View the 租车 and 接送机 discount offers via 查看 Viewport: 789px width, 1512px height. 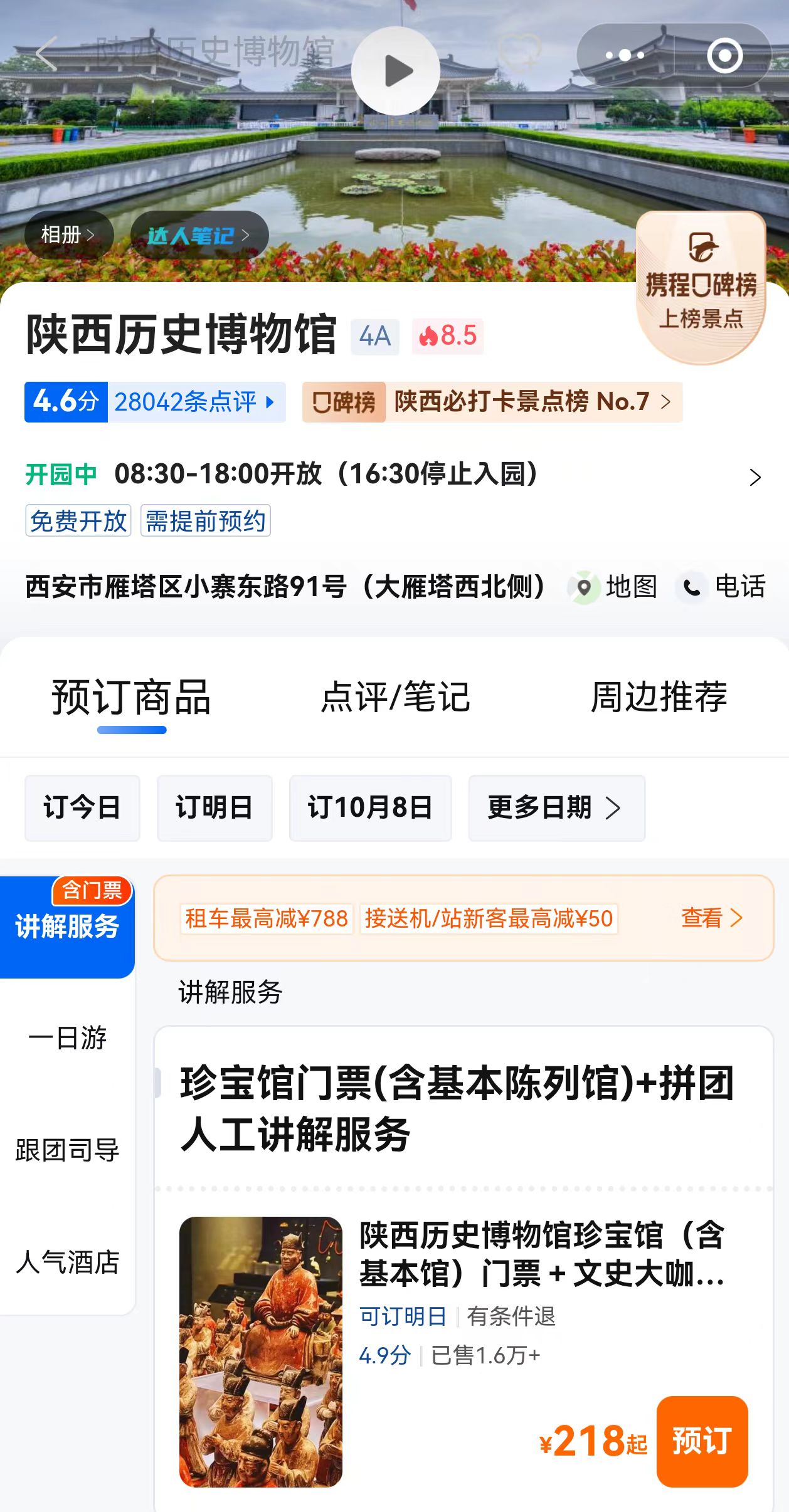[712, 918]
